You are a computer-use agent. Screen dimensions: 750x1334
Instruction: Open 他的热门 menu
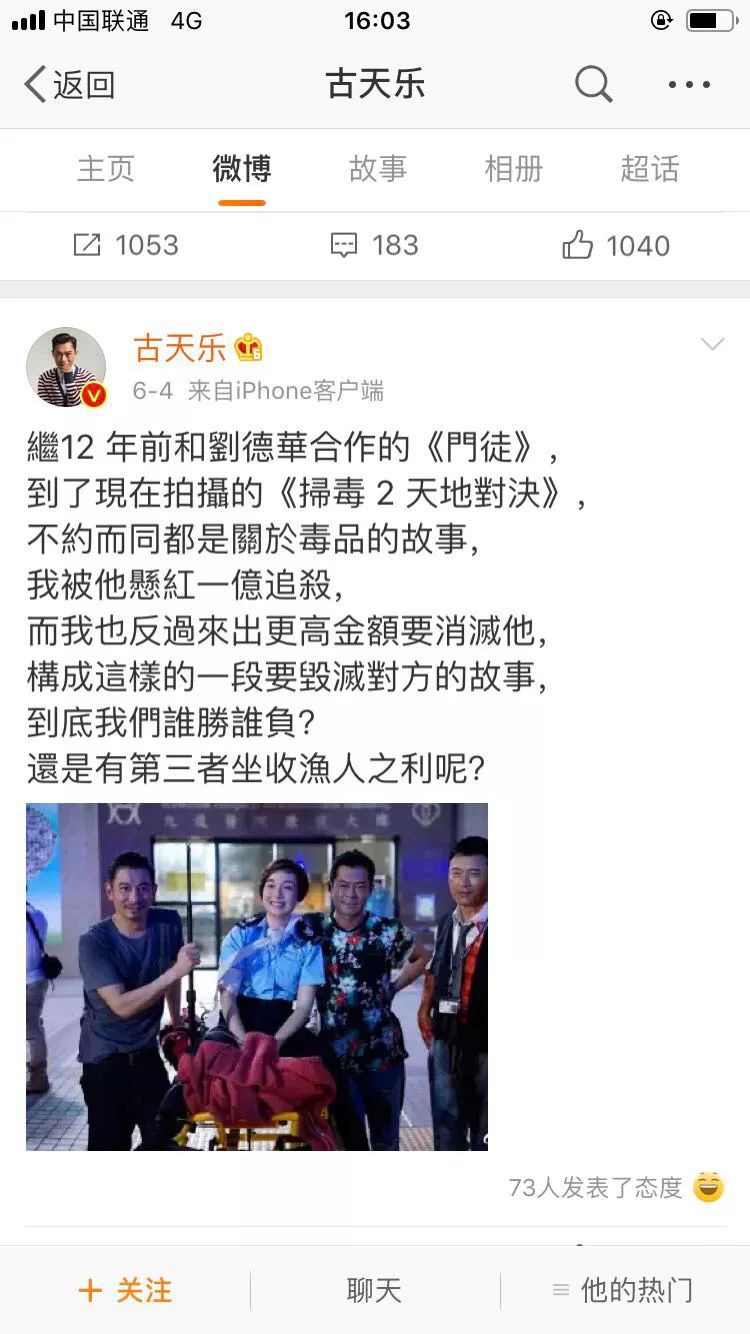[624, 1290]
